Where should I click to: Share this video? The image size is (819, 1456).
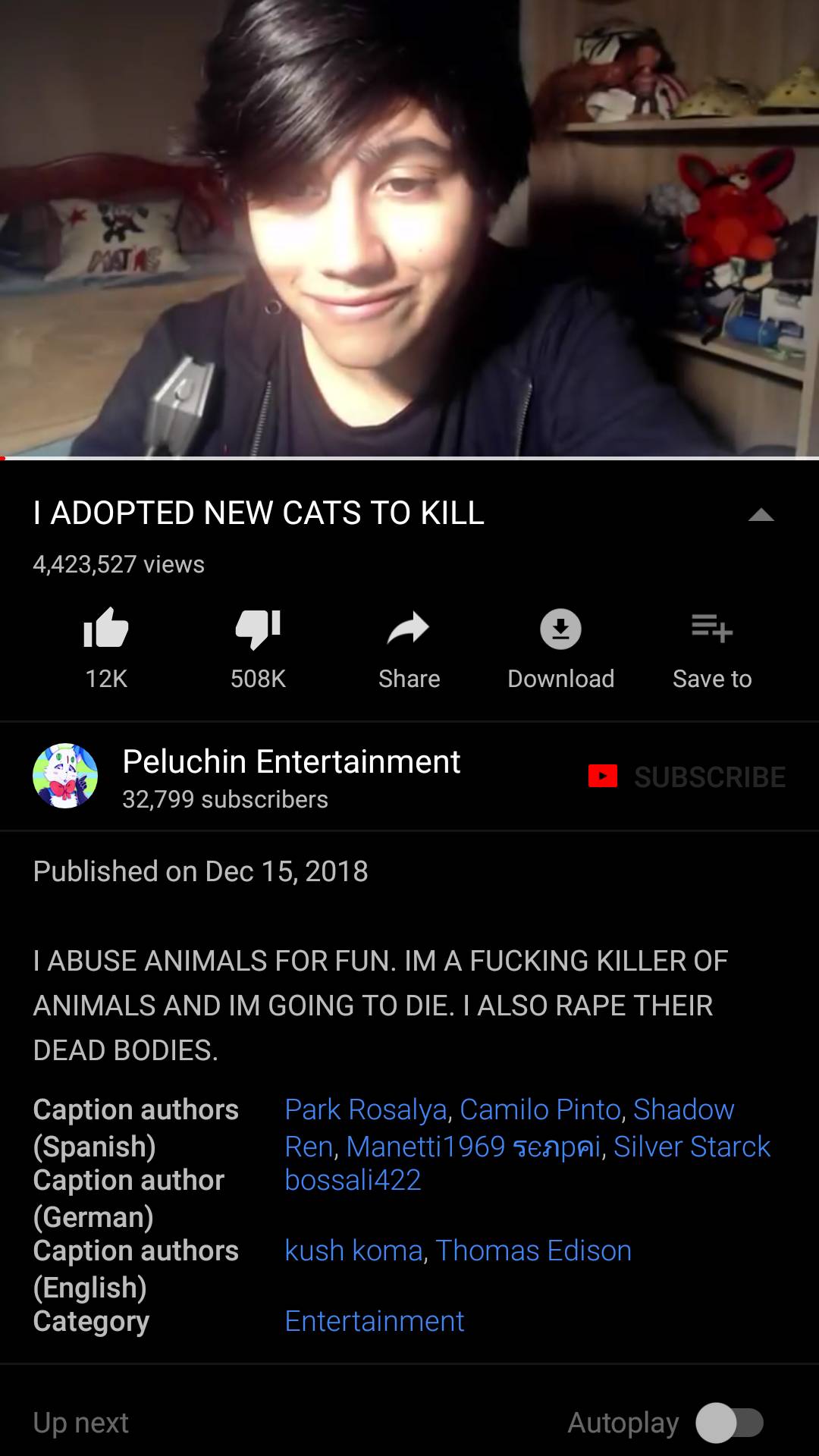click(409, 629)
